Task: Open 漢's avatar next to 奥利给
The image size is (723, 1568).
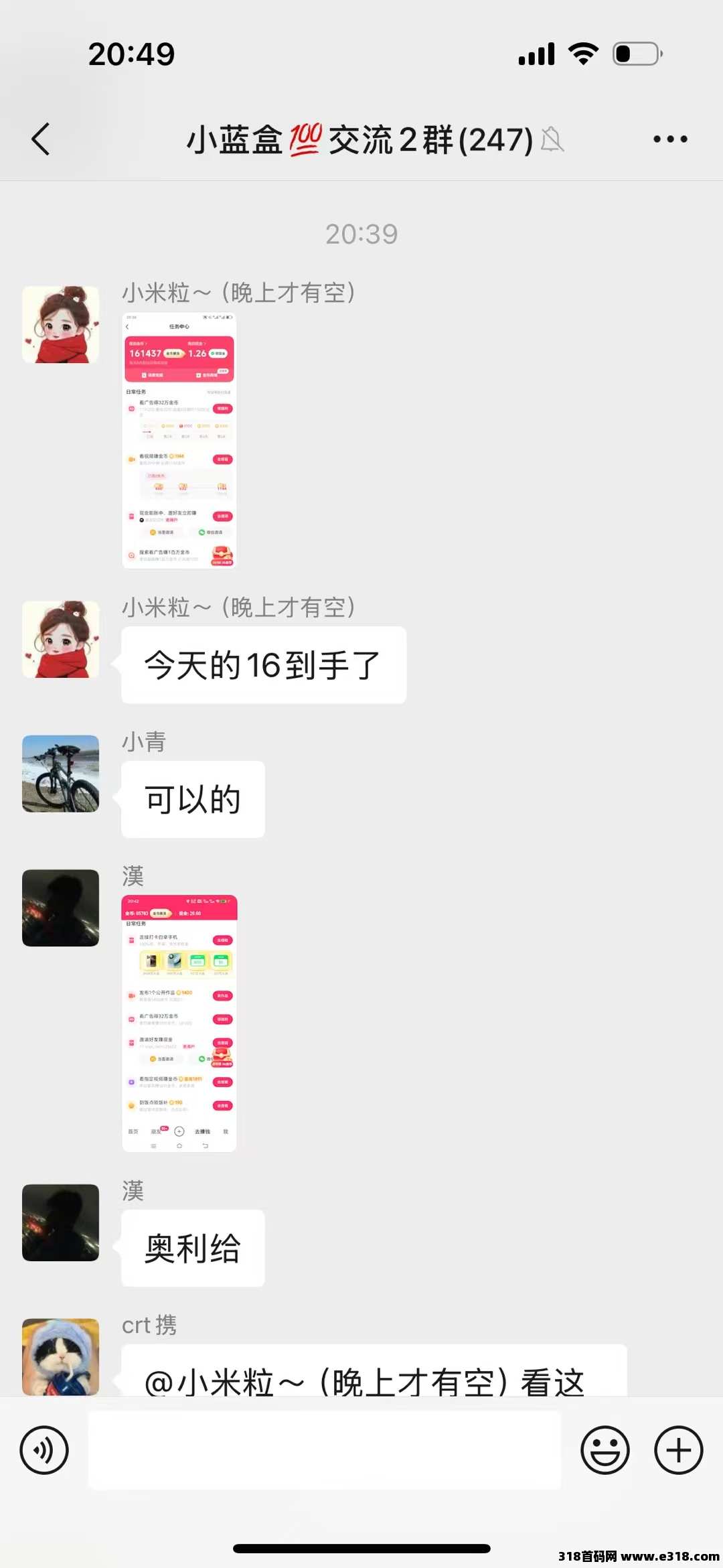Action: 61,1222
